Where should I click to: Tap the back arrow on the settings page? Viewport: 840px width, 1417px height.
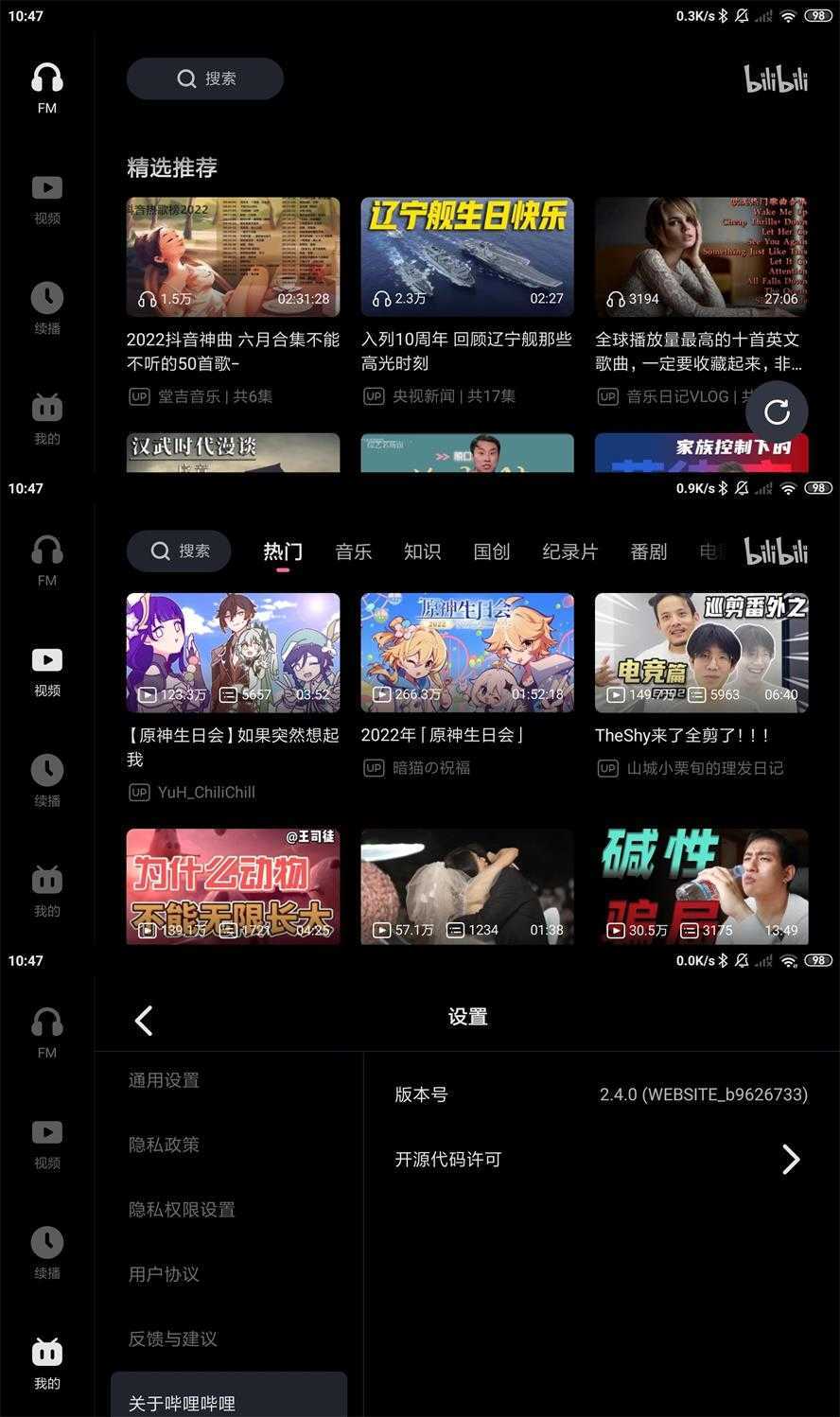(x=143, y=1021)
